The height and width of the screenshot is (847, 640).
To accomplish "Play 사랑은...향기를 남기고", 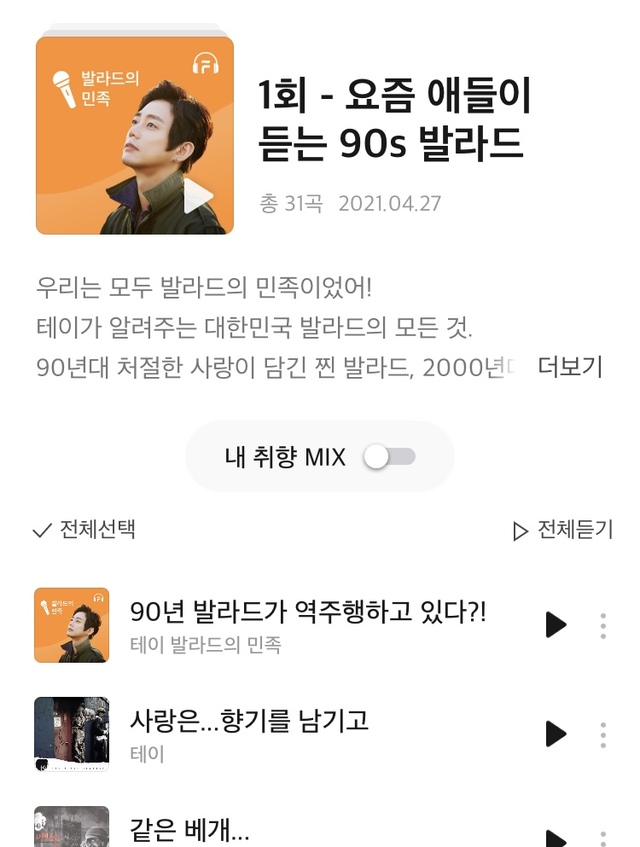I will coord(555,734).
